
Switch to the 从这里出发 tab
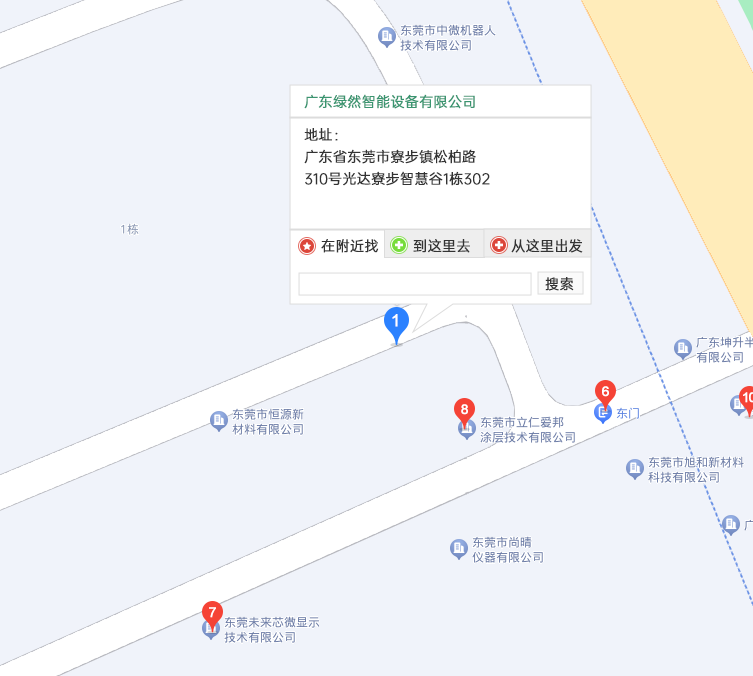(537, 246)
